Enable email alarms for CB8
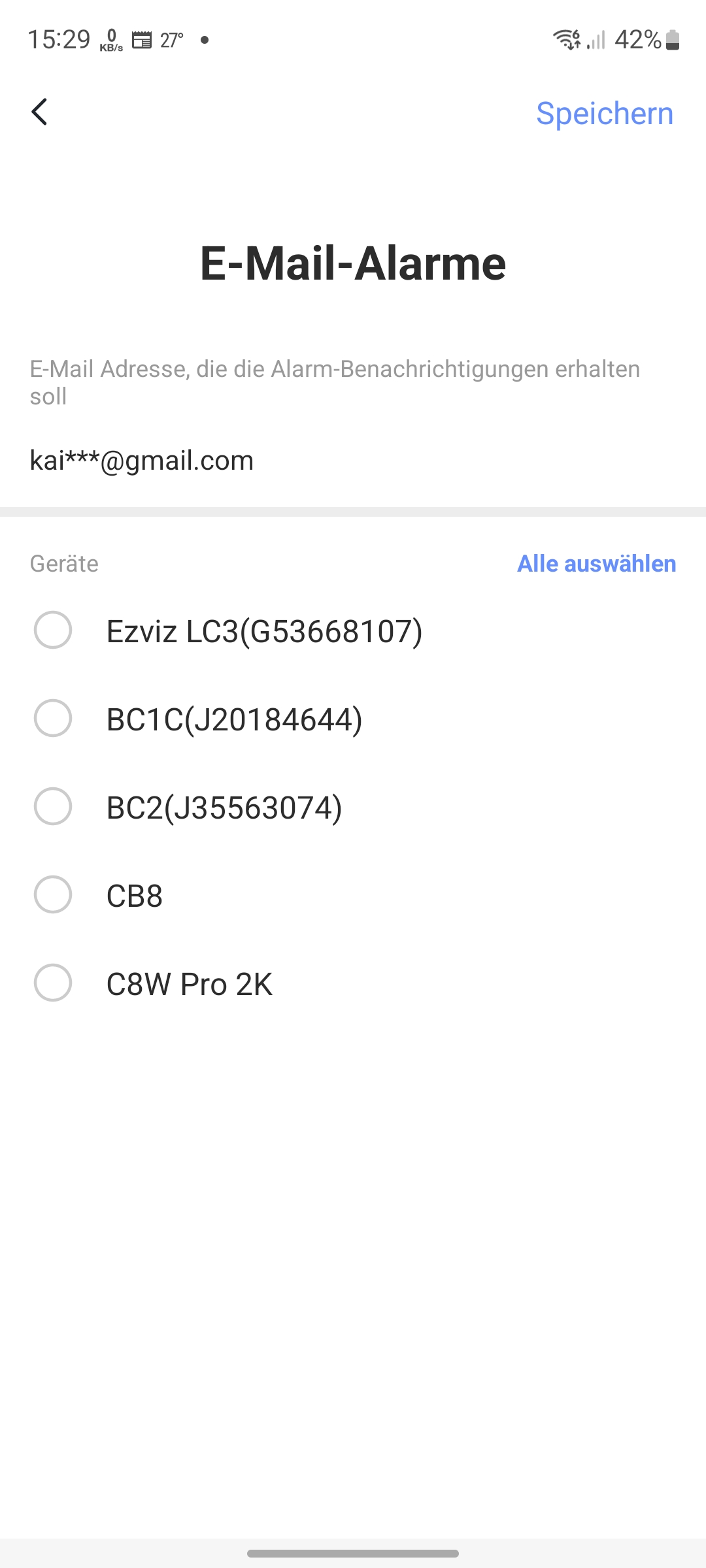Image resolution: width=706 pixels, height=1568 pixels. coord(53,895)
